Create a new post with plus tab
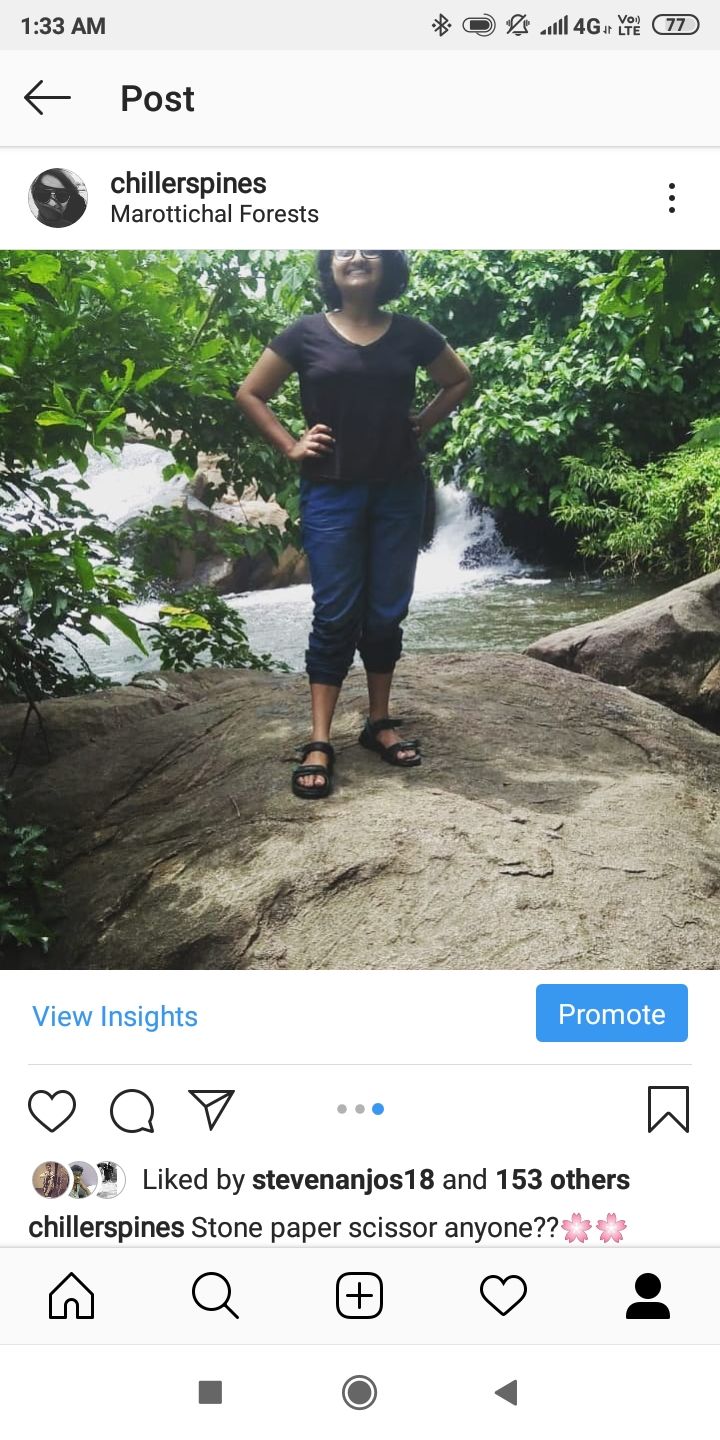 [x=359, y=1296]
